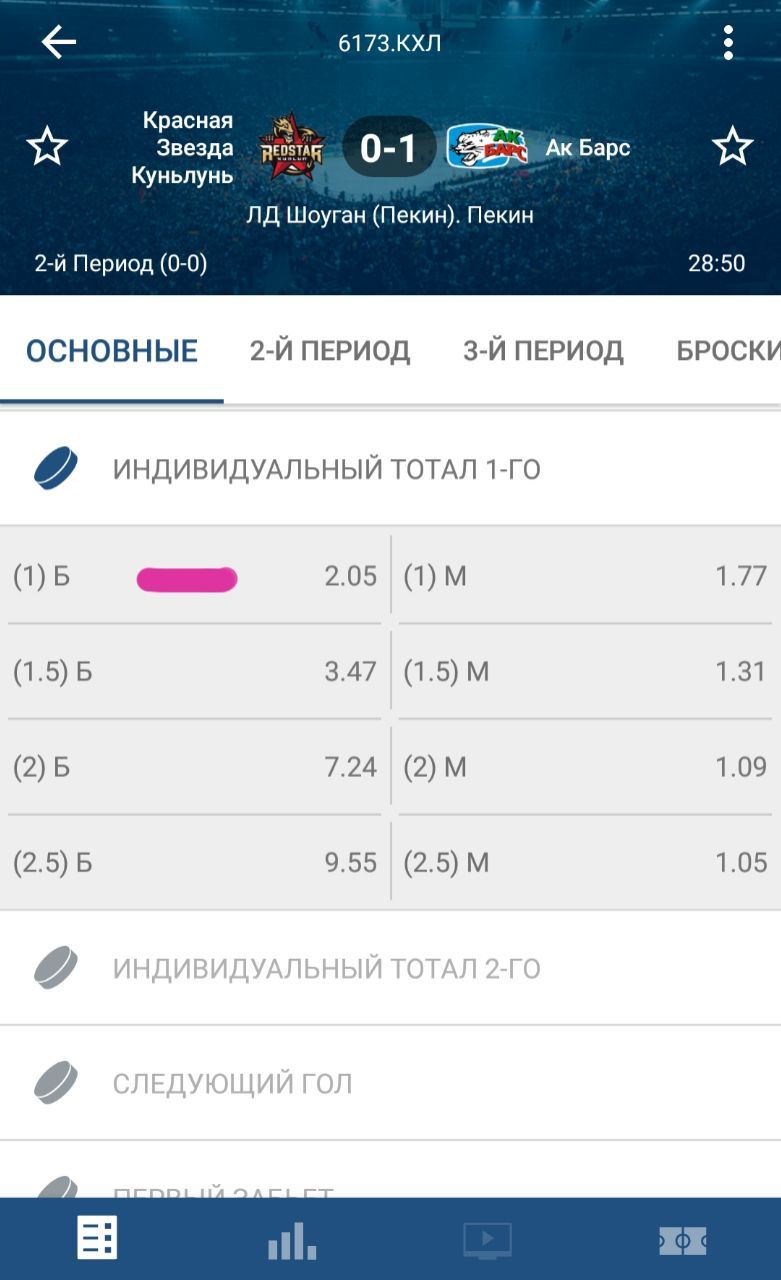Tap (2.5) Б odds 9.55

(x=194, y=862)
